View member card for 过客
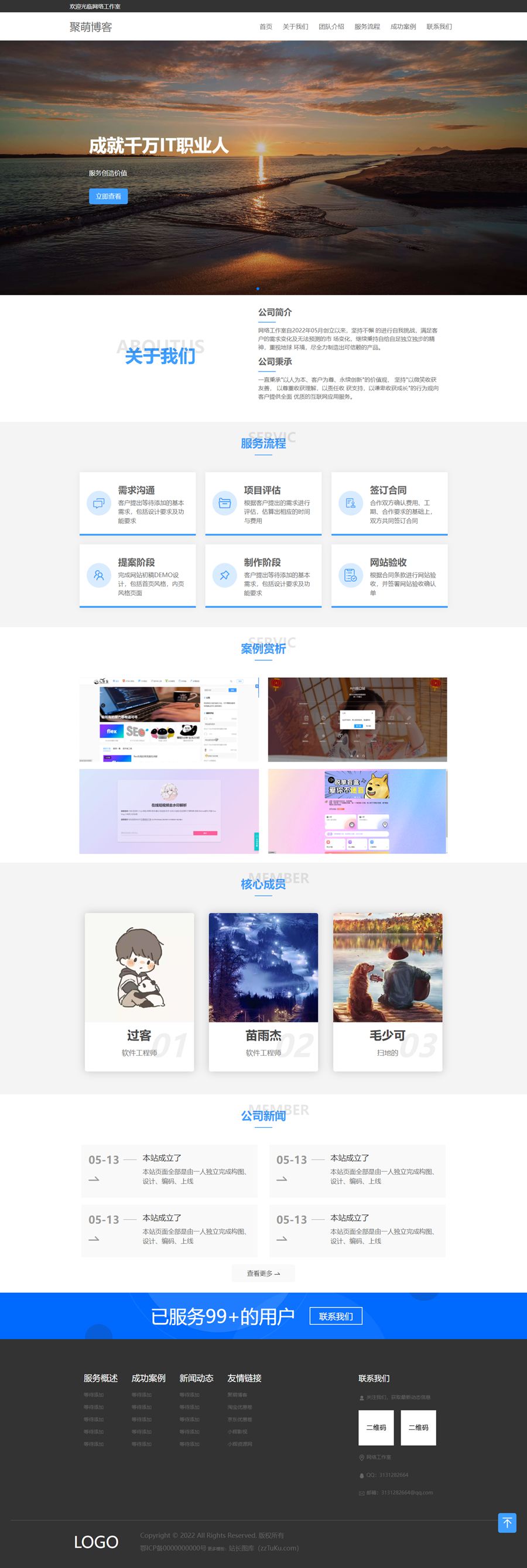 tap(139, 991)
